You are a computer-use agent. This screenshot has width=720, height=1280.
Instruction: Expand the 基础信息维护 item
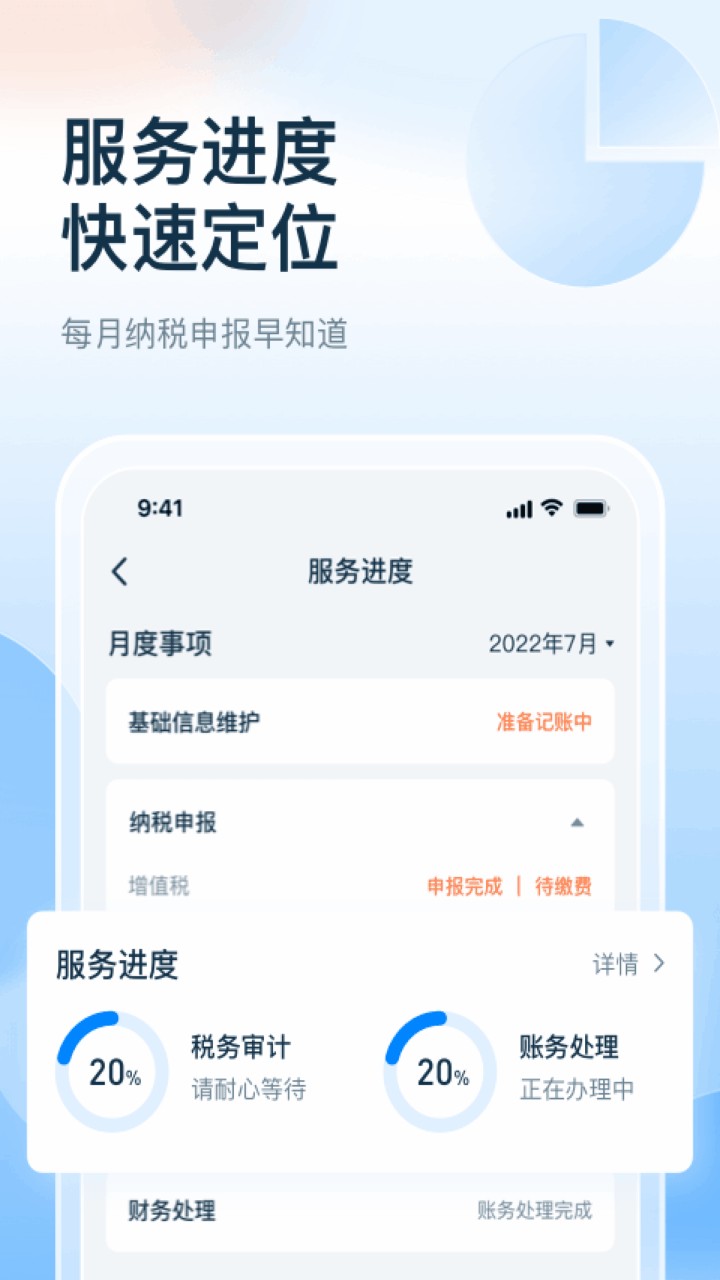(x=360, y=723)
